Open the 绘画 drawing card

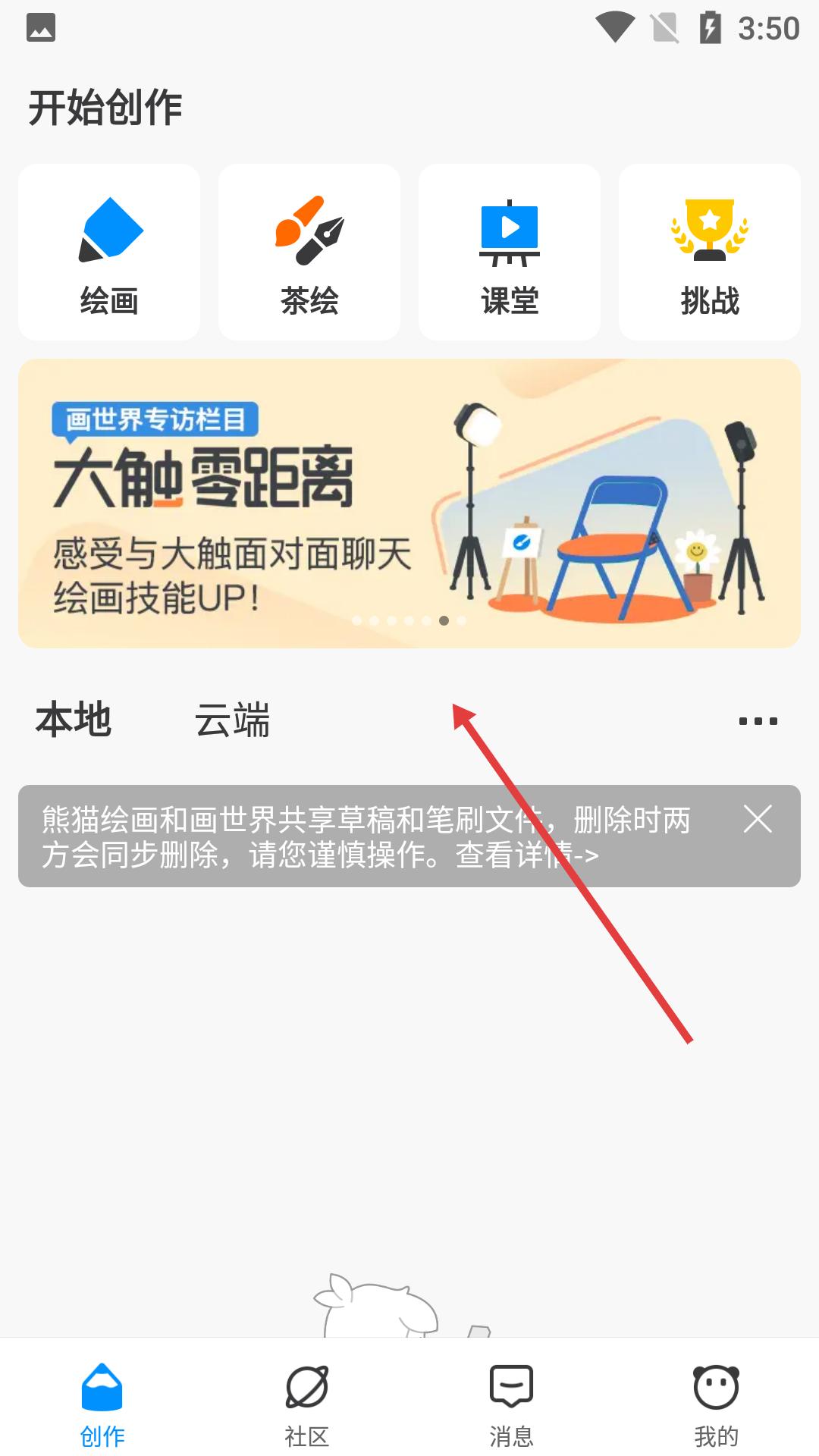click(109, 252)
